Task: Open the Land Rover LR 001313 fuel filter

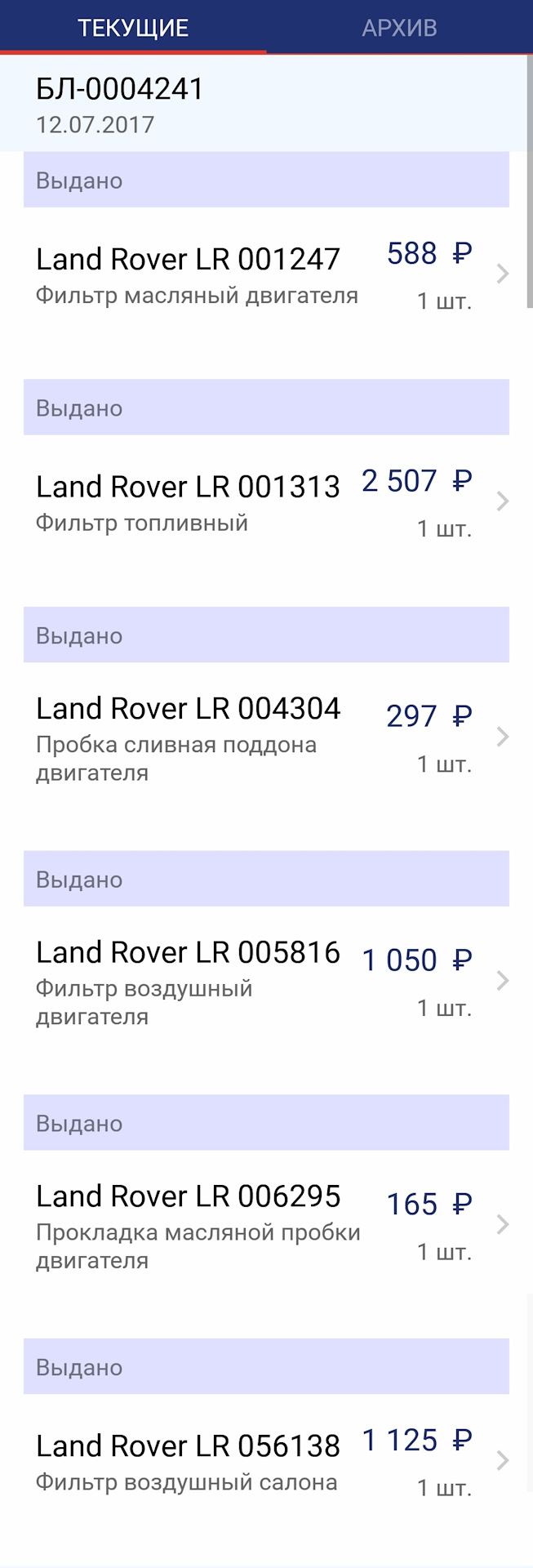Action: coord(266,502)
